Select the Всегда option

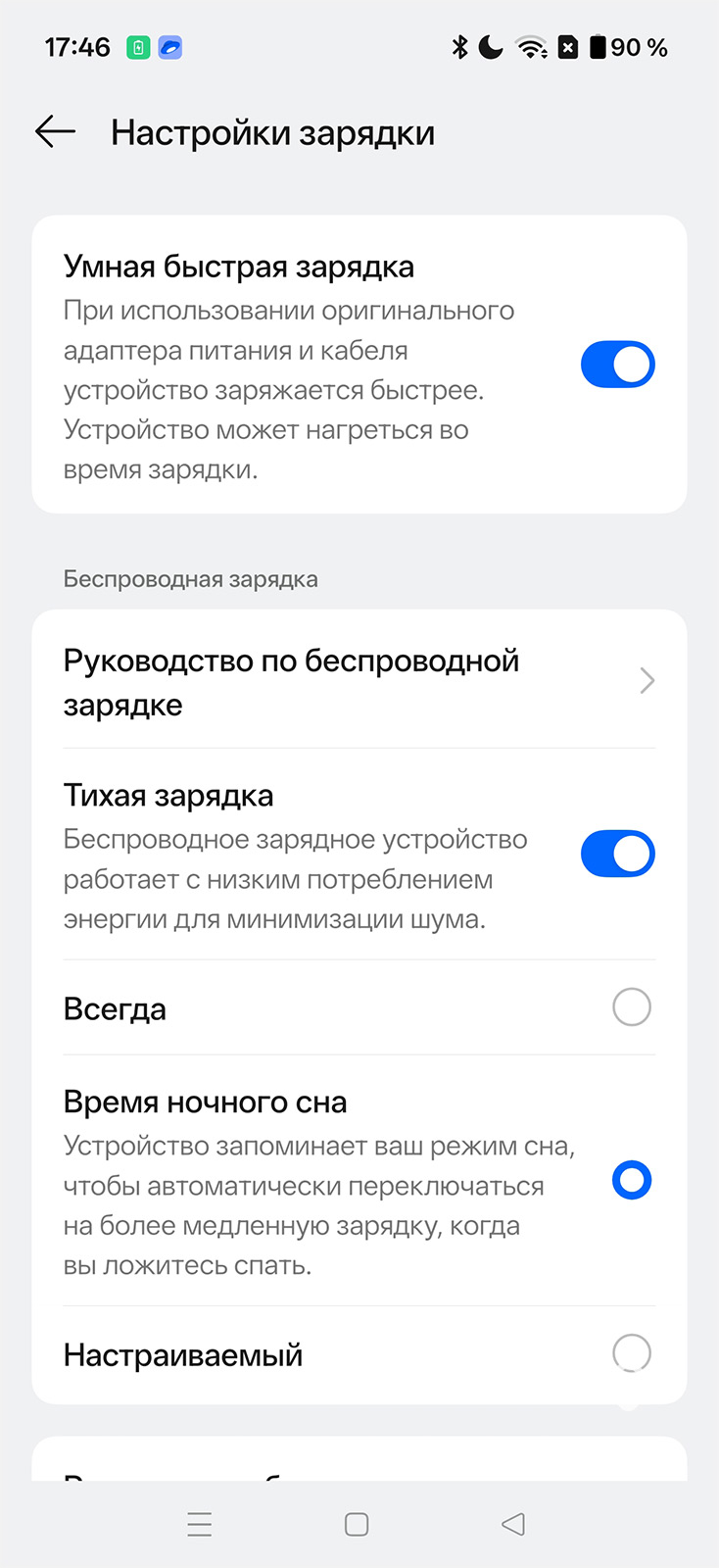point(631,1007)
